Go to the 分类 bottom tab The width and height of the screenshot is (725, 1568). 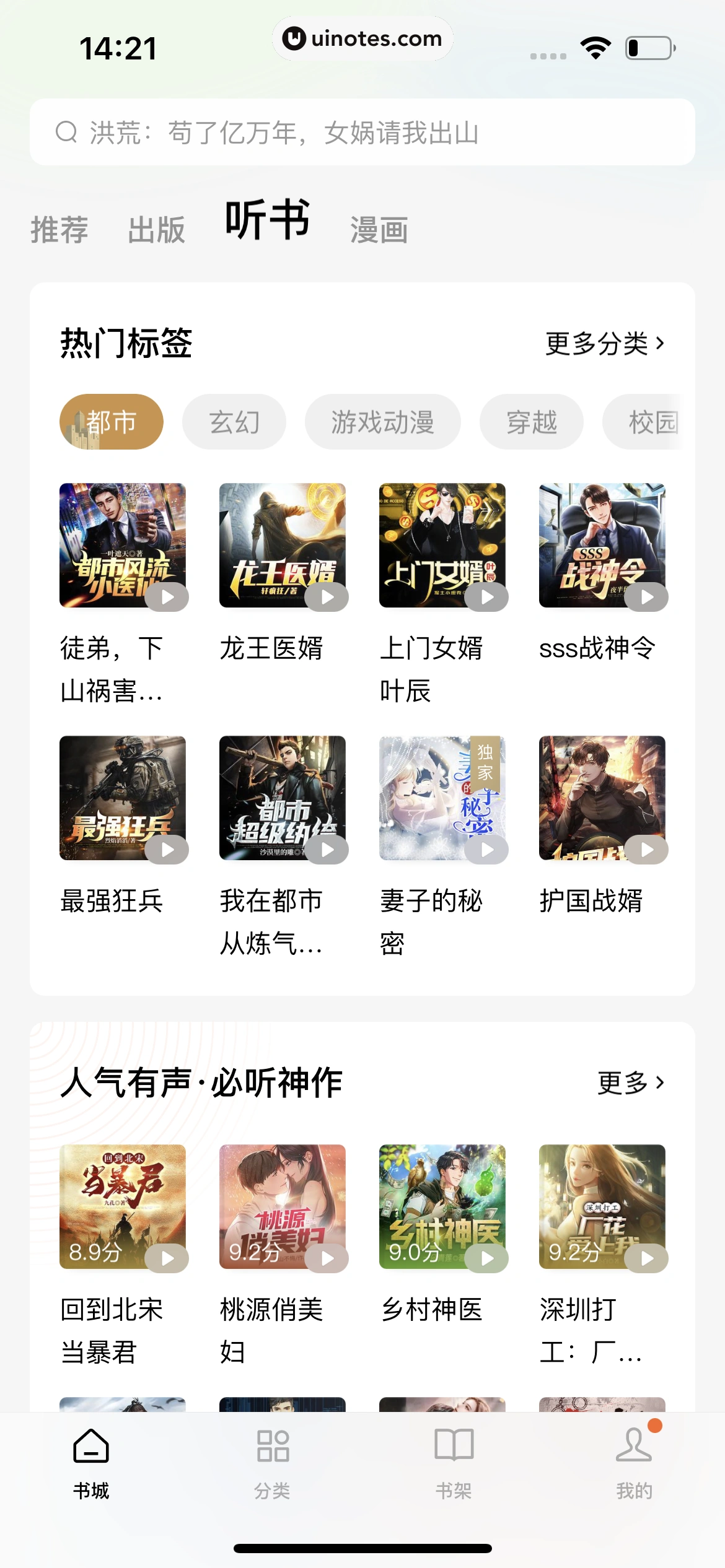tap(272, 1463)
